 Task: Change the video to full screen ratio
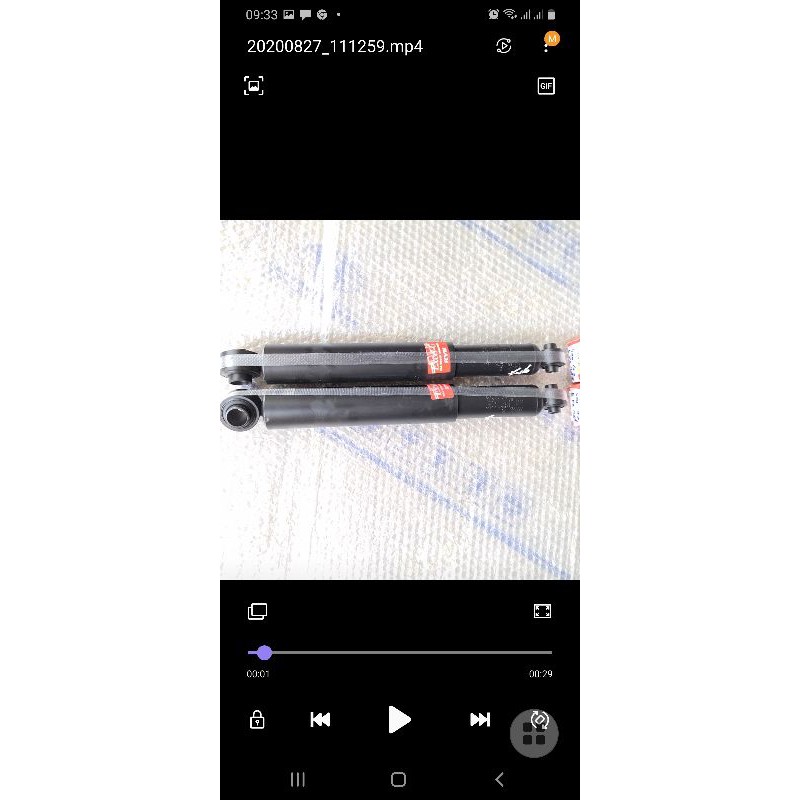(x=542, y=611)
